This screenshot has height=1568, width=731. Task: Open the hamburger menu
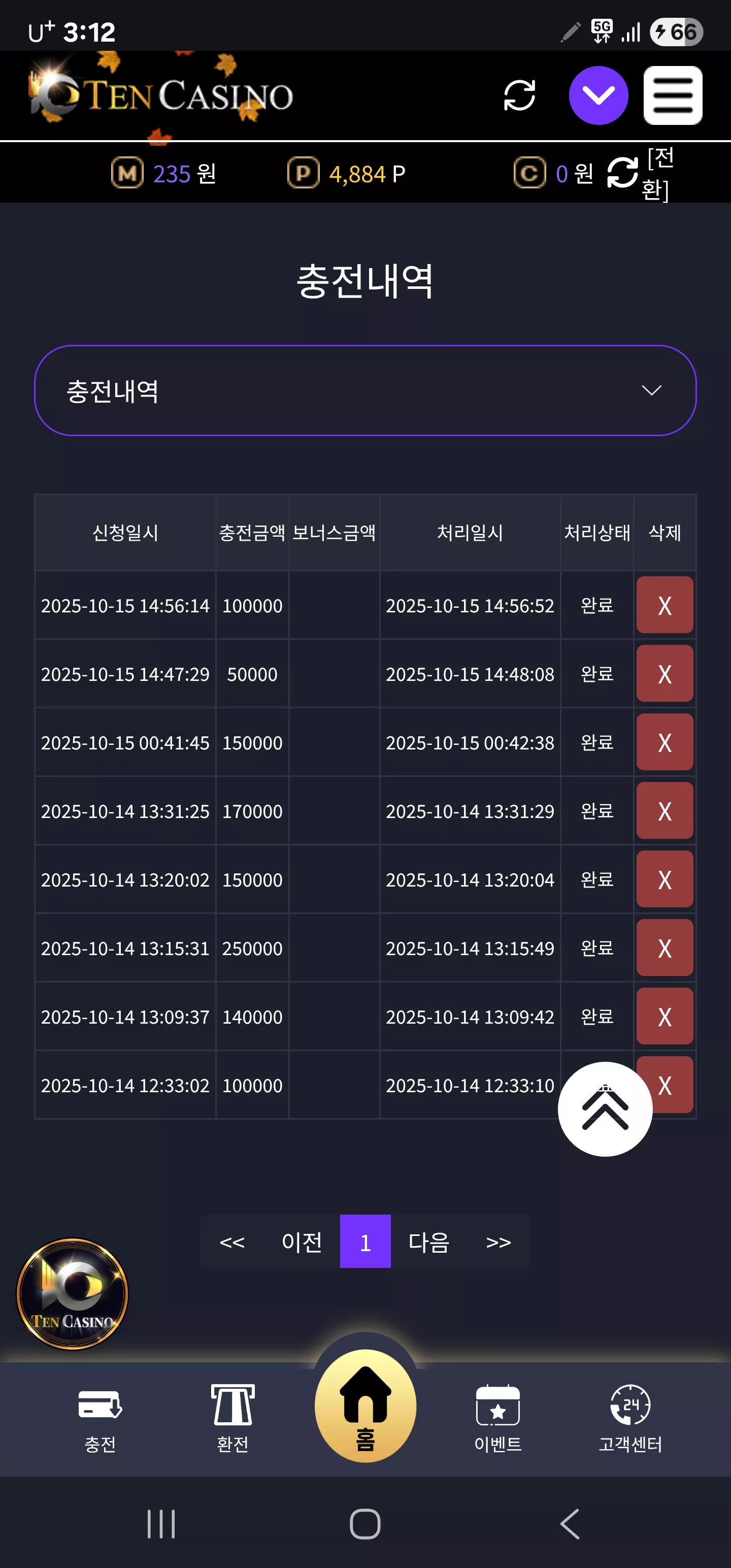pyautogui.click(x=673, y=95)
